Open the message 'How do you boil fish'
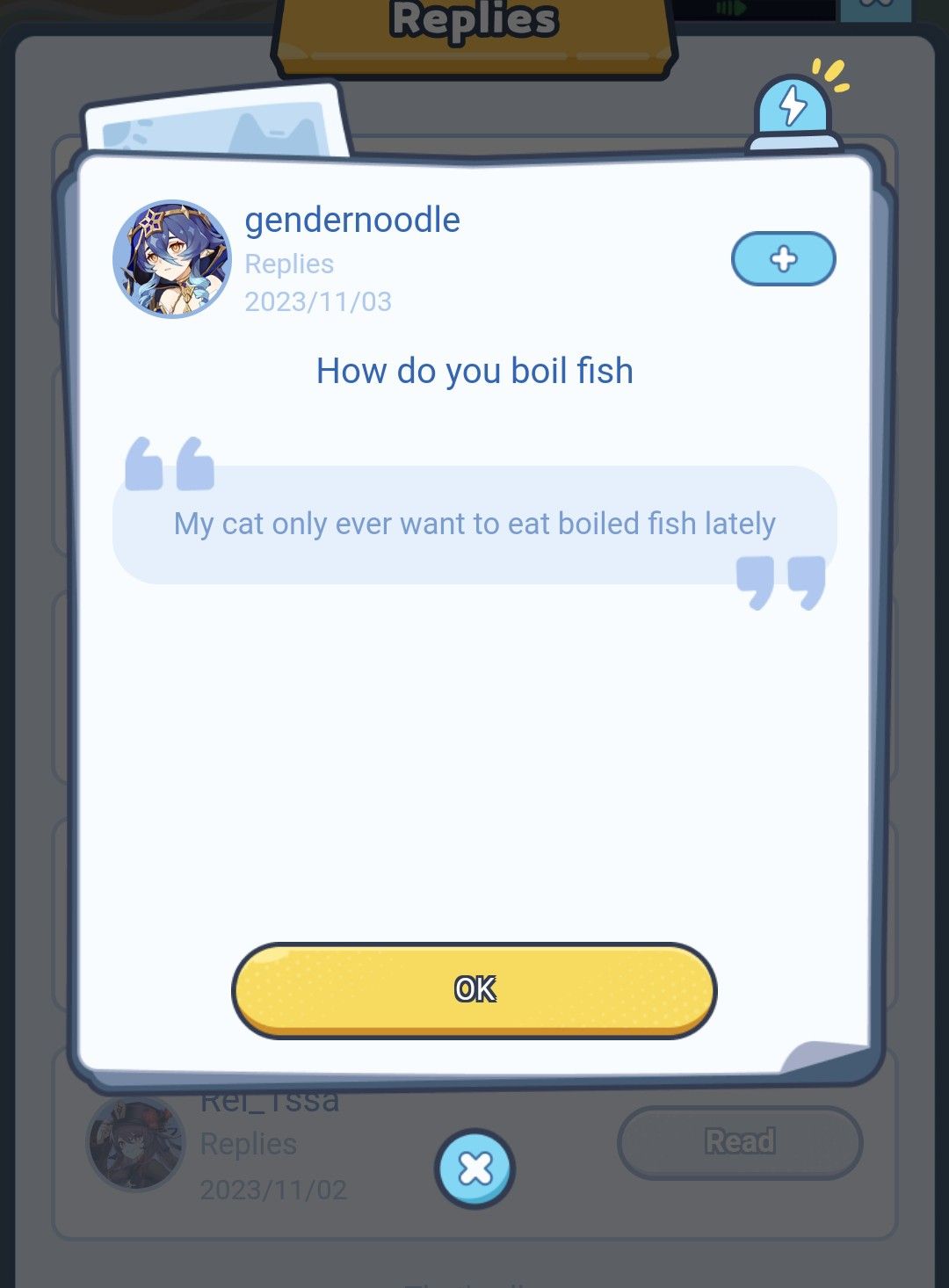This screenshot has width=949, height=1288. coord(474,371)
